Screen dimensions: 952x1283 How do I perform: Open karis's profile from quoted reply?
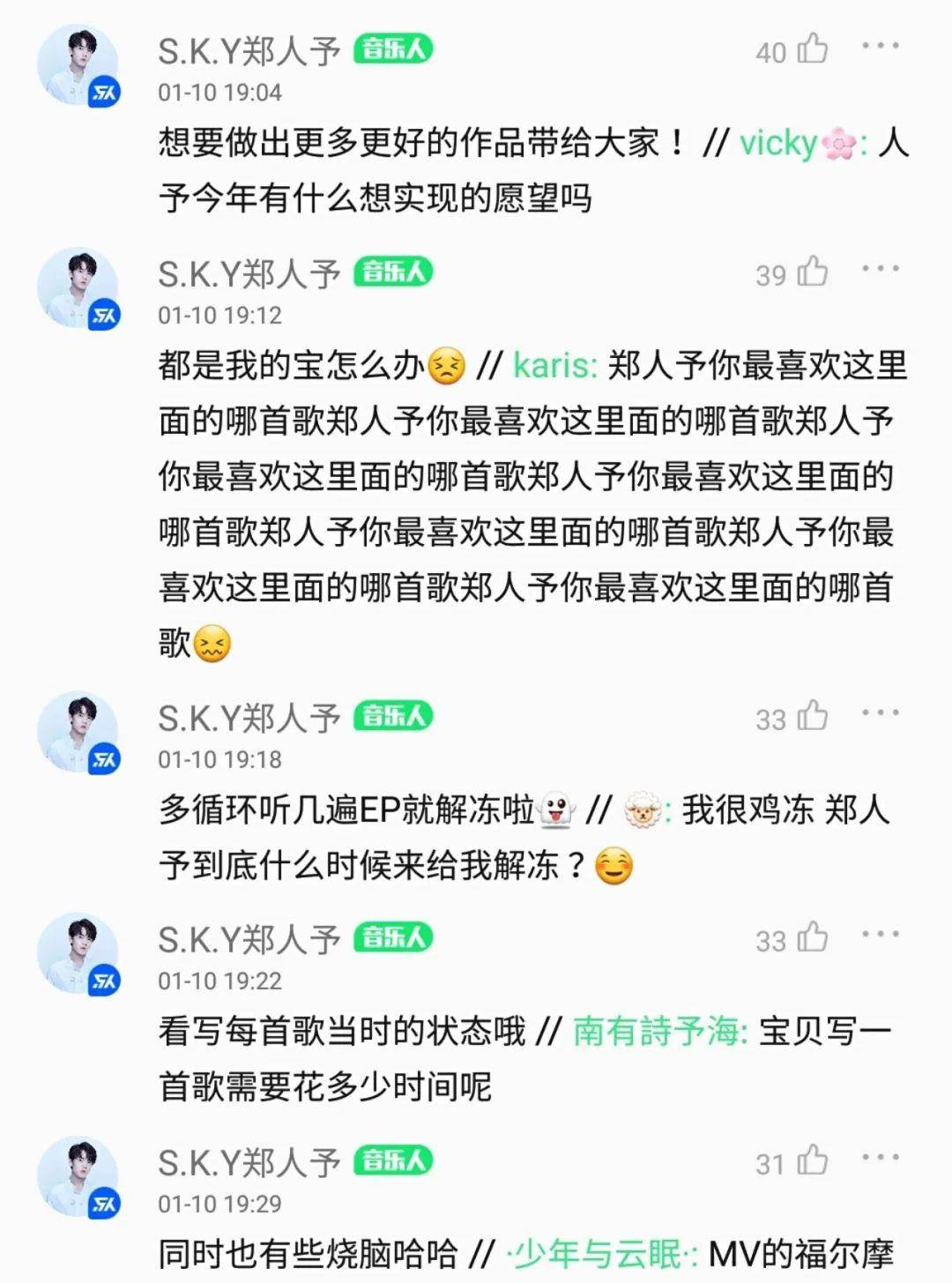(554, 365)
